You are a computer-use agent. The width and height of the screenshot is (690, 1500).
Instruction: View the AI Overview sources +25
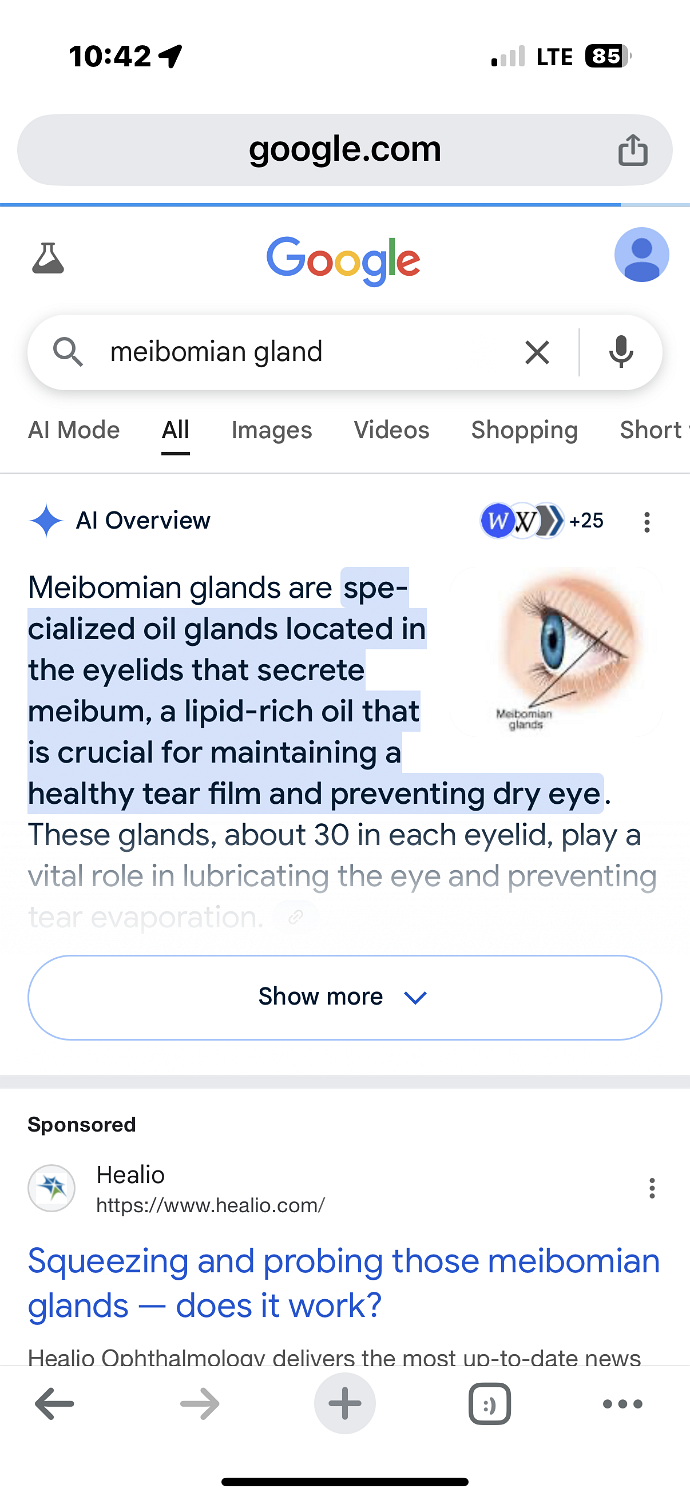pos(543,521)
